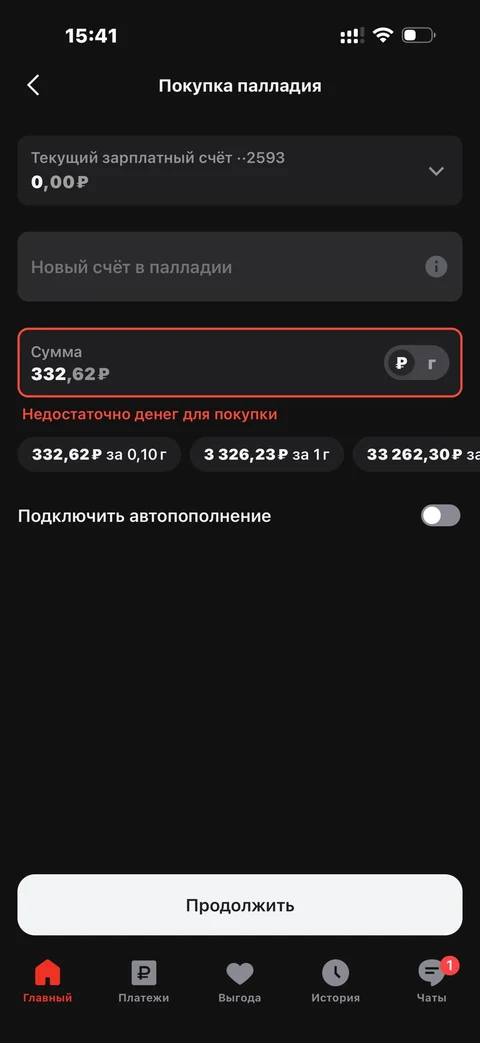The height and width of the screenshot is (1043, 480).
Task: Go to the Выгода tab
Action: pos(239,982)
